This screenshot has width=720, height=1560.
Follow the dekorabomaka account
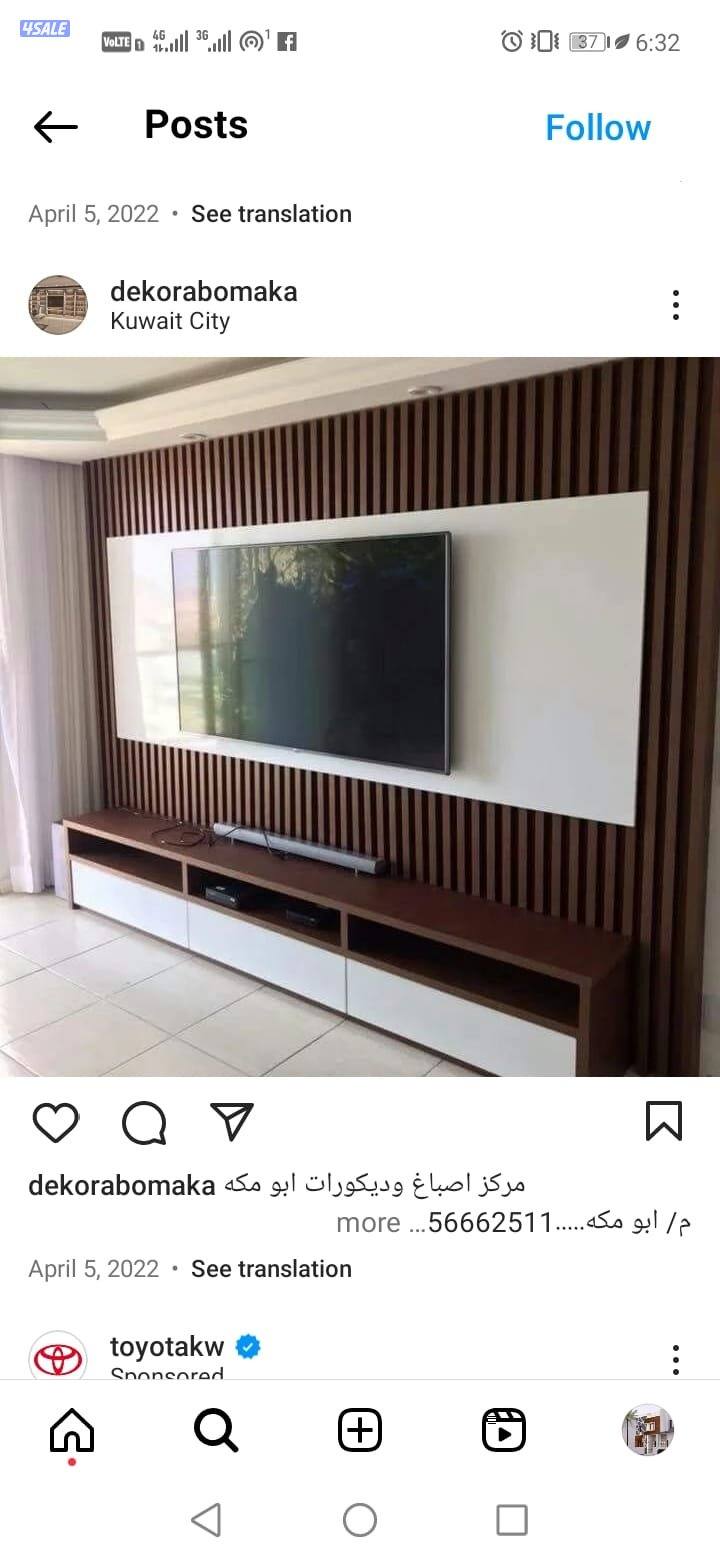597,128
